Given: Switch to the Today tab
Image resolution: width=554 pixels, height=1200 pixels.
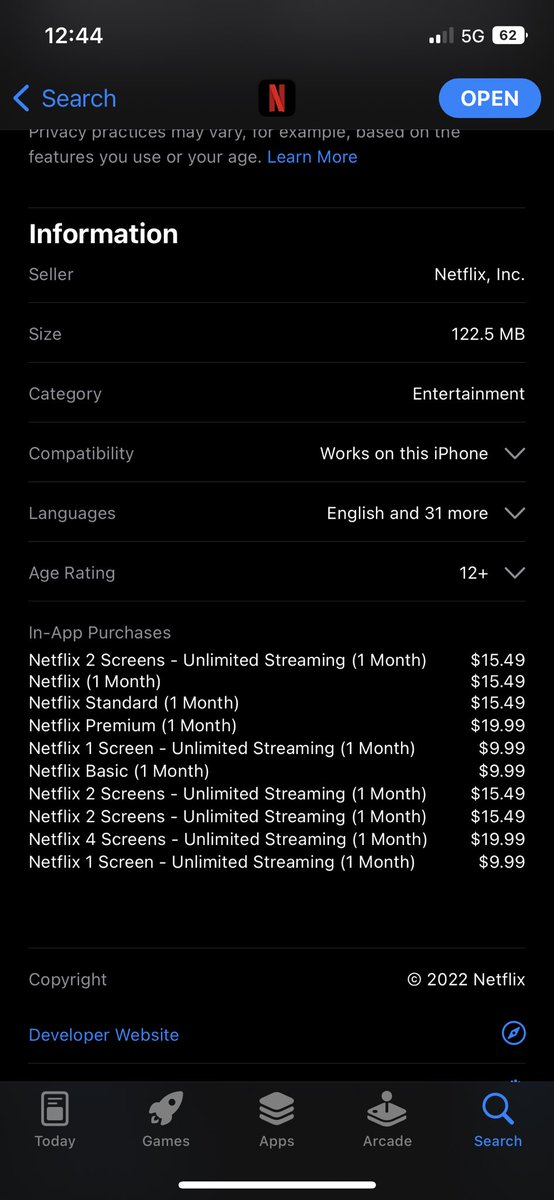Looking at the screenshot, I should coord(55,1120).
